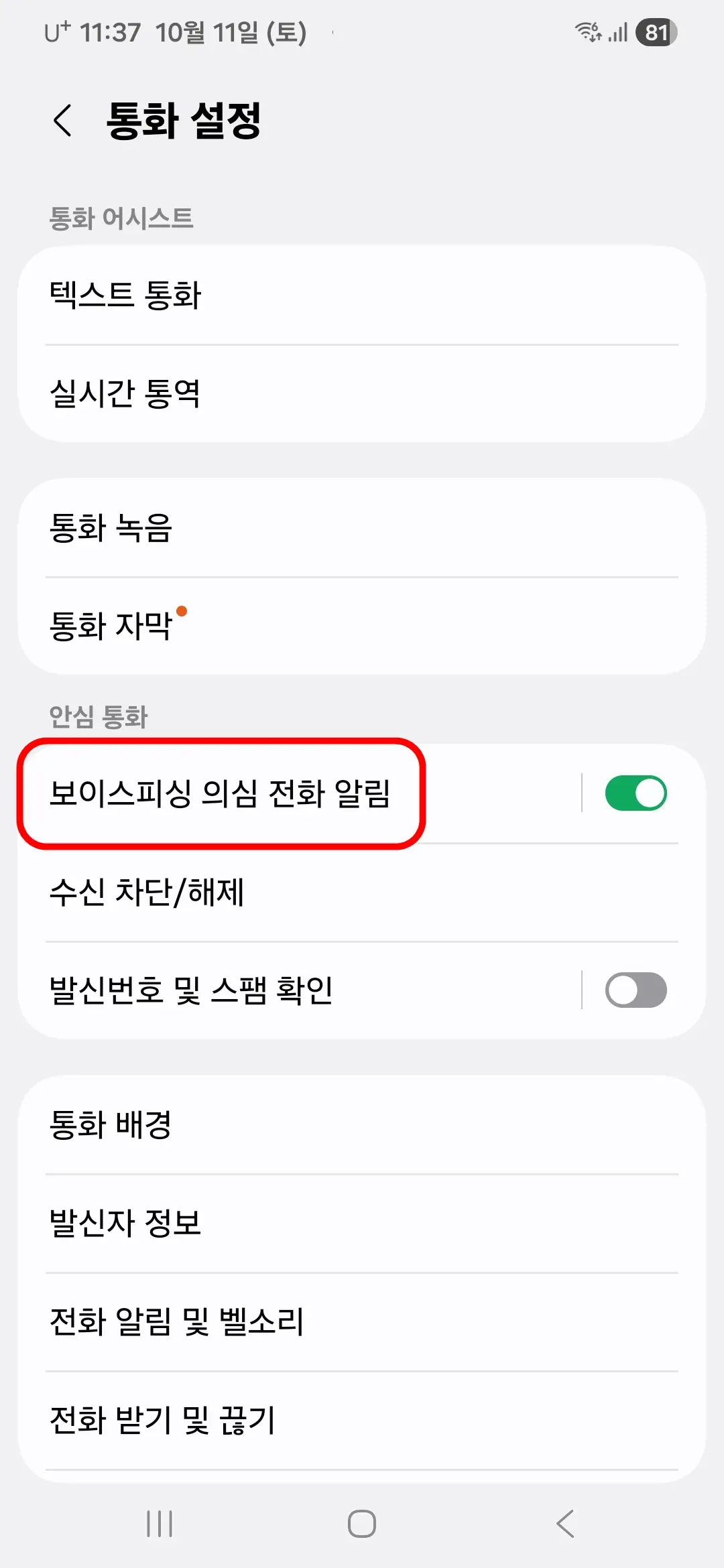This screenshot has width=724, height=1568.
Task: Open 수신 차단/해제 settings
Action: pyautogui.click(x=268, y=891)
